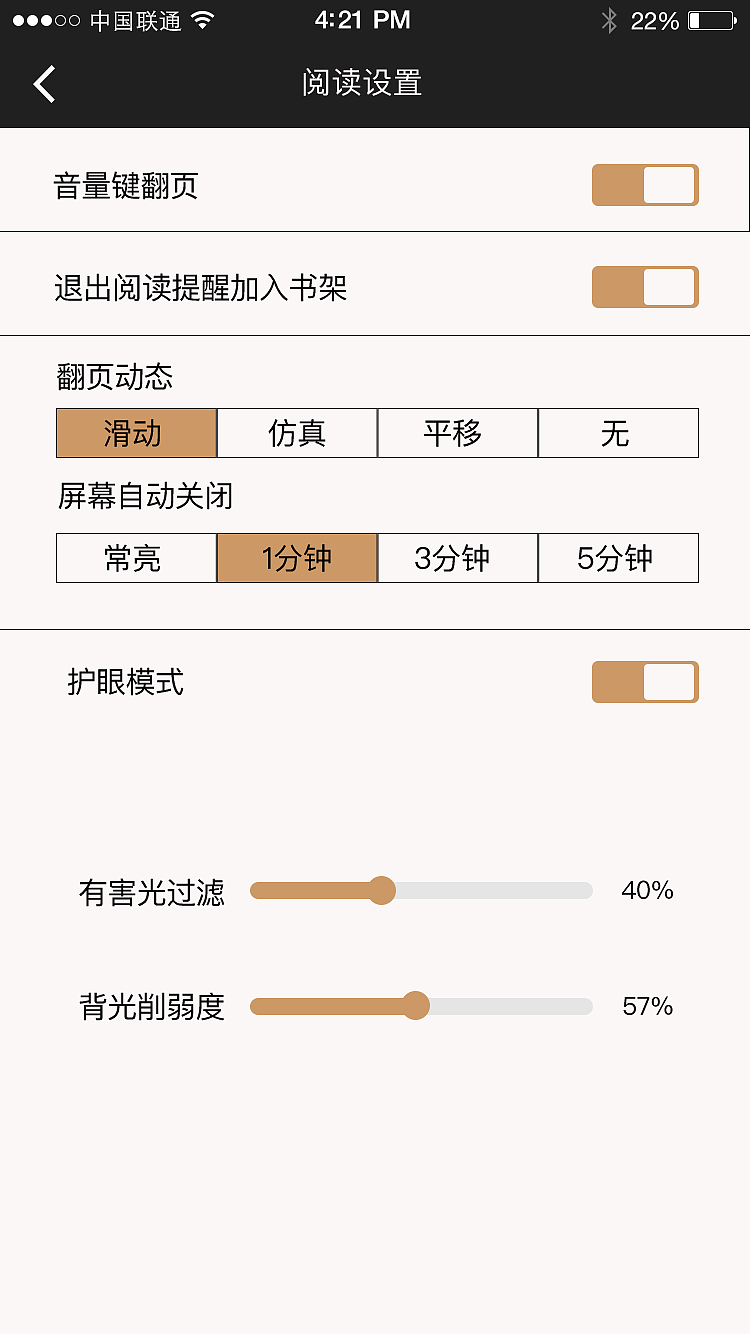Toggle the 音量键翻页 switch
The image size is (750, 1334).
pyautogui.click(x=645, y=186)
